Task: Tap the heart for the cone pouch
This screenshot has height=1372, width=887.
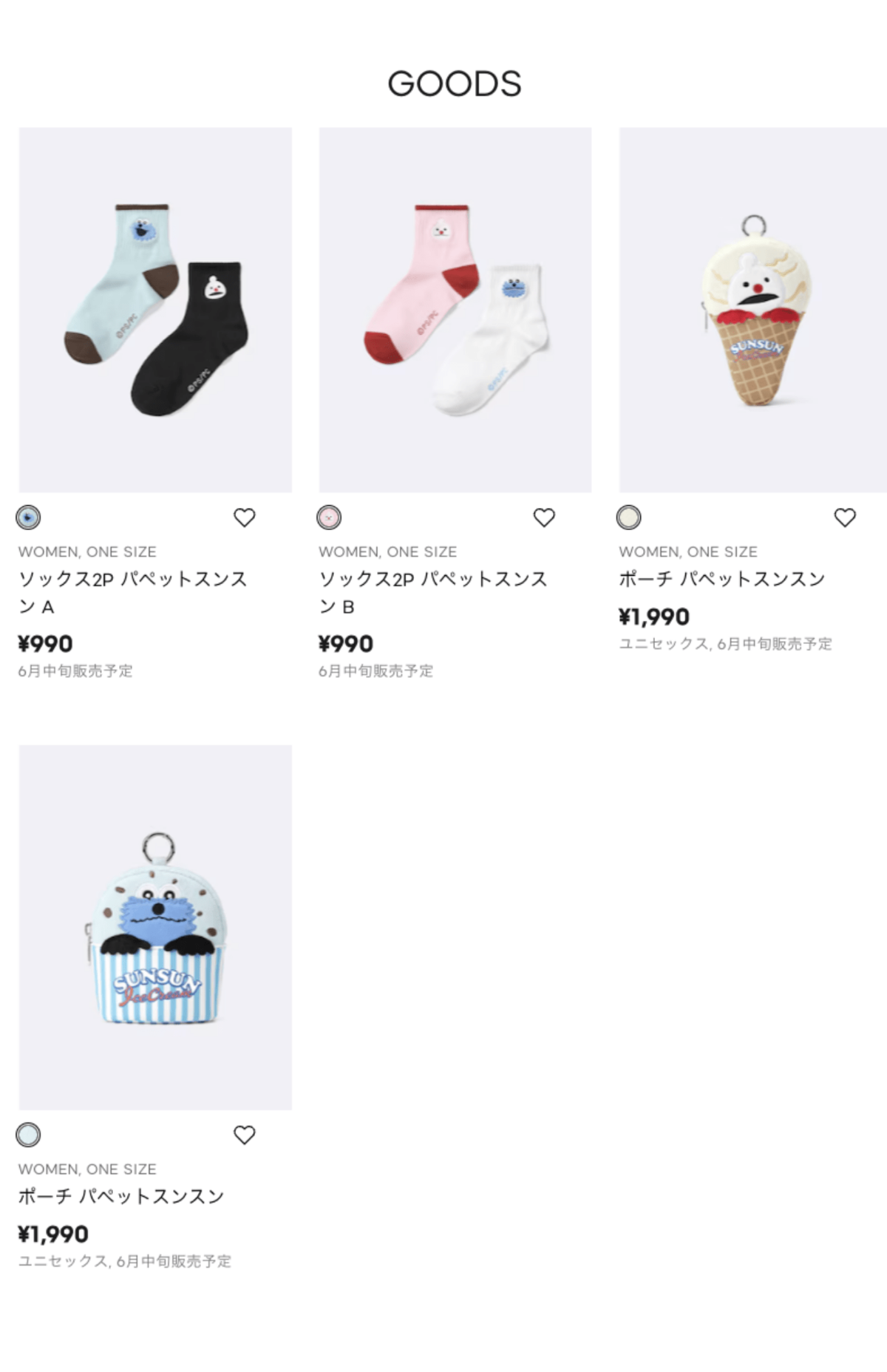Action: [845, 517]
